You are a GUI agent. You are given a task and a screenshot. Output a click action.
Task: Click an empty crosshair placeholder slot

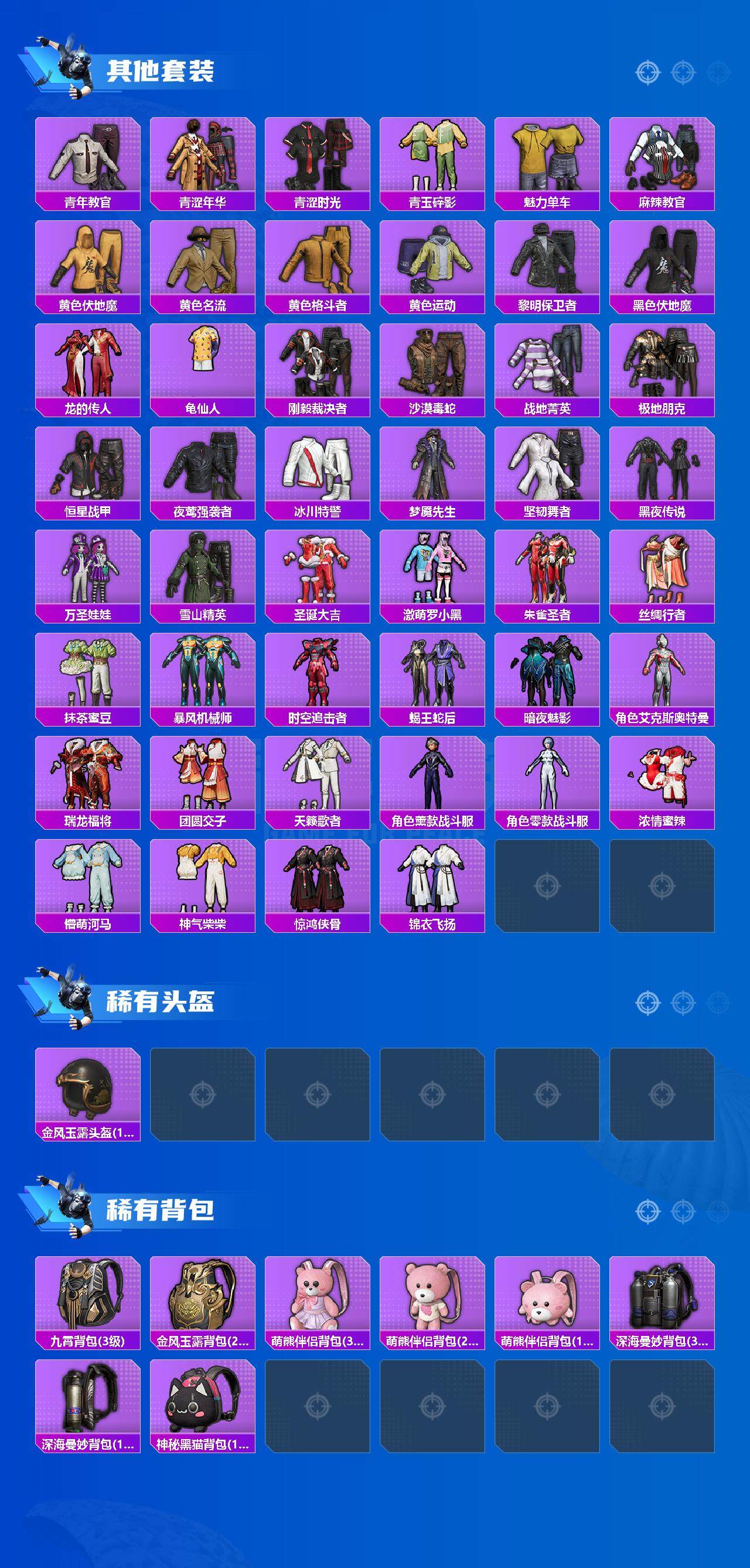tap(547, 885)
